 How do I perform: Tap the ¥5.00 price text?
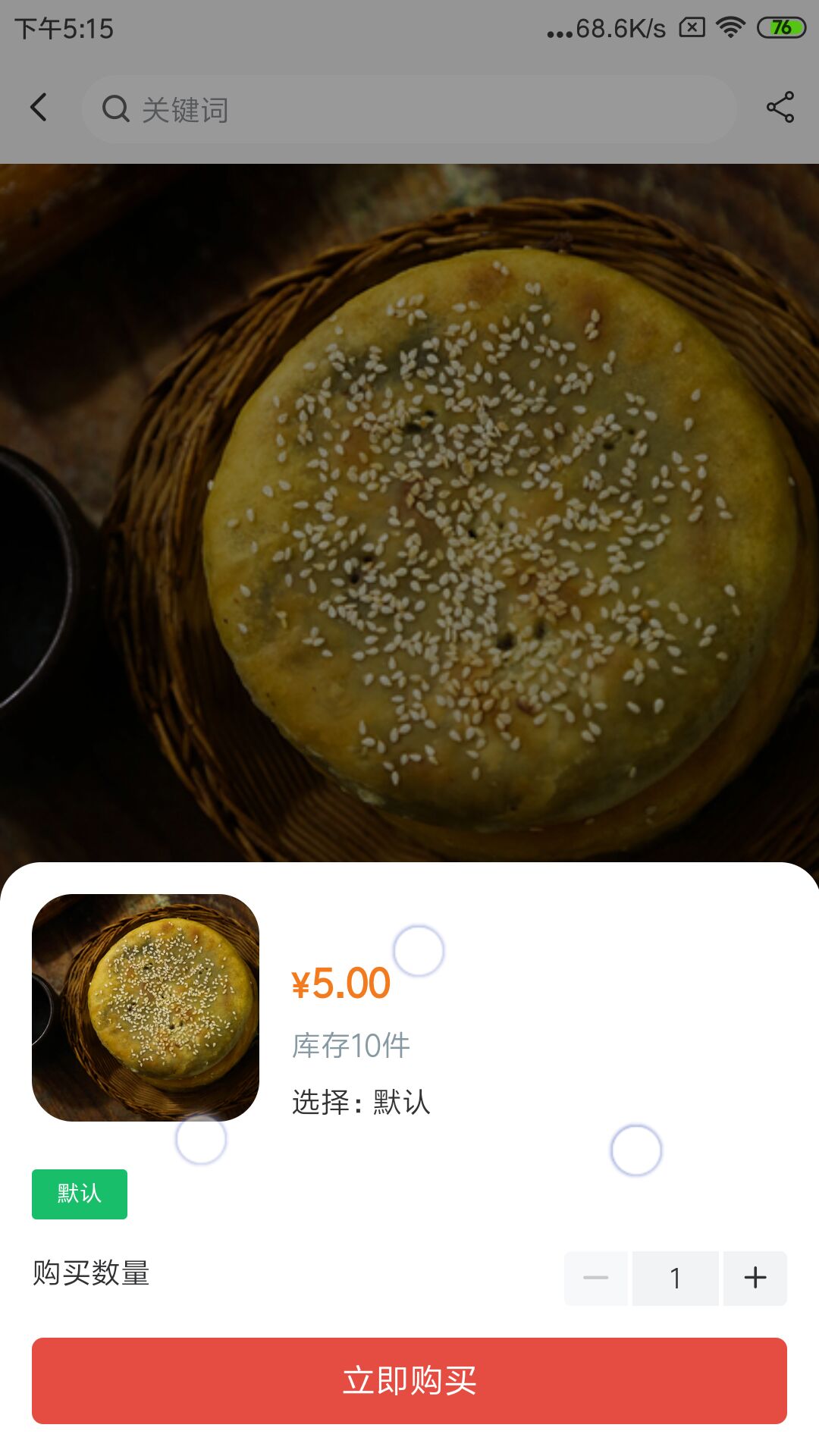[340, 984]
